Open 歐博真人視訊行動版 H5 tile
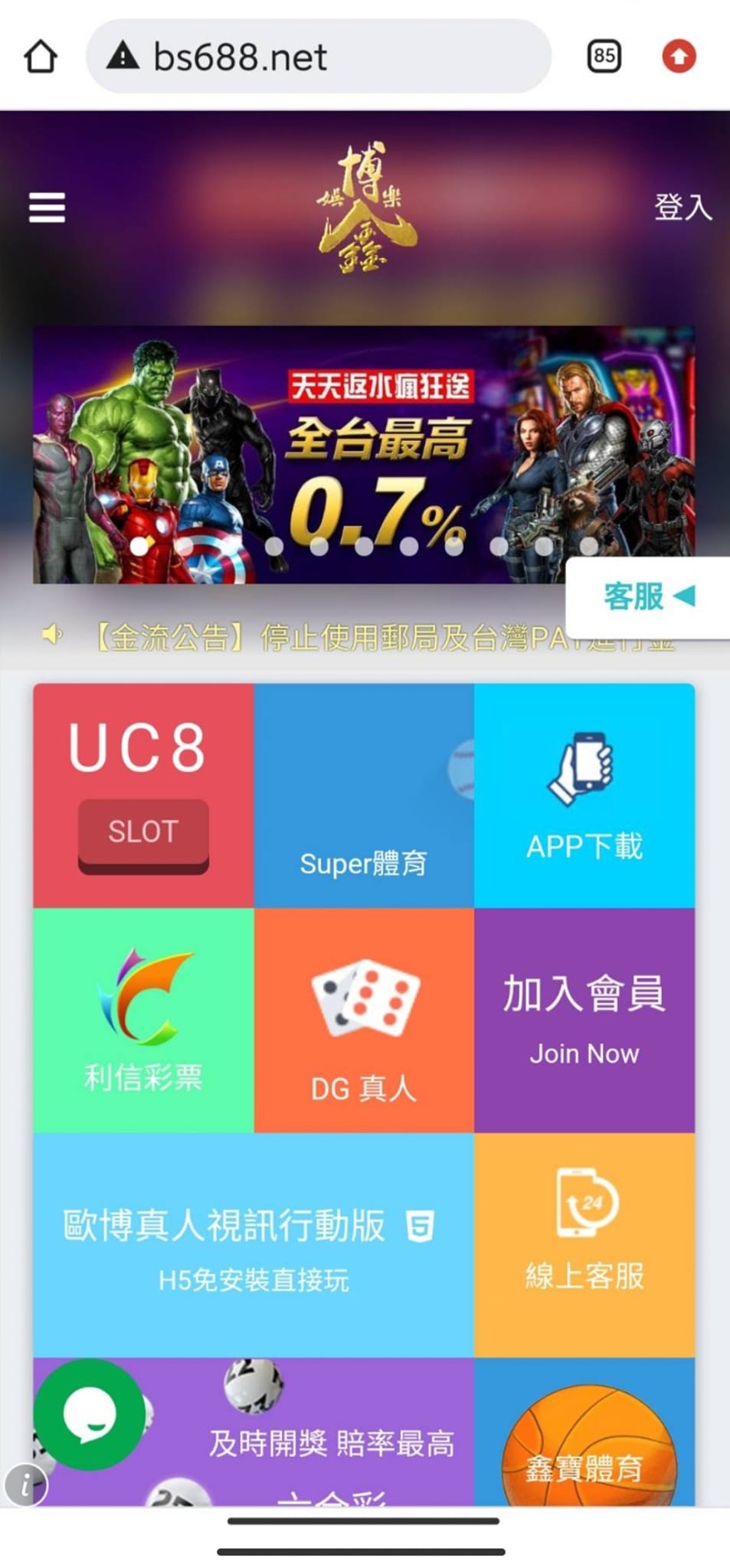 [x=253, y=1244]
